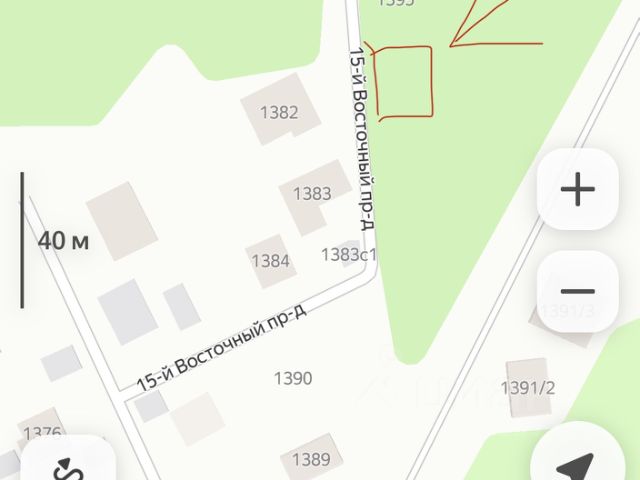640x480 pixels.
Task: Zoom out of the map
Action: coord(577,291)
